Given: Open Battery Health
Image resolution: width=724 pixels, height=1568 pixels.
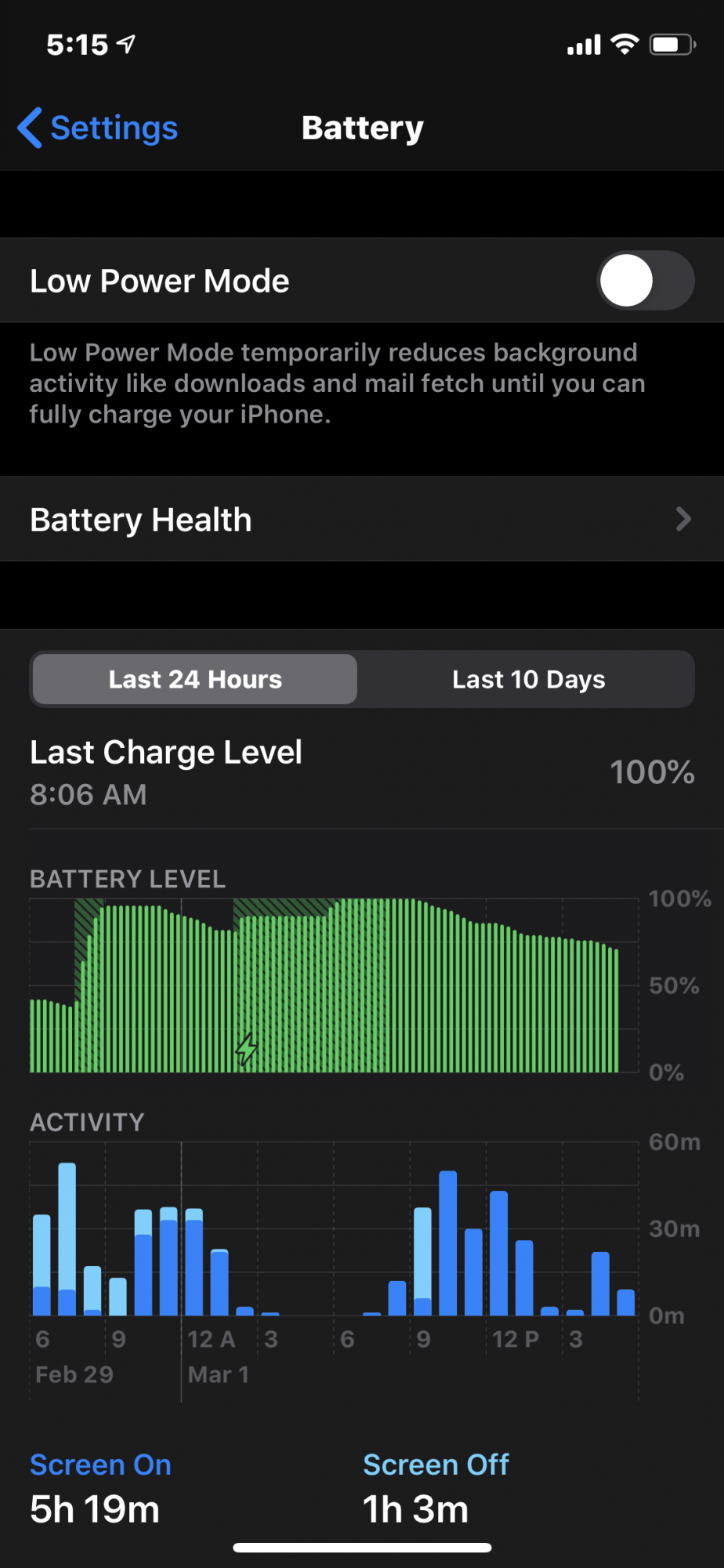Looking at the screenshot, I should click(x=362, y=519).
